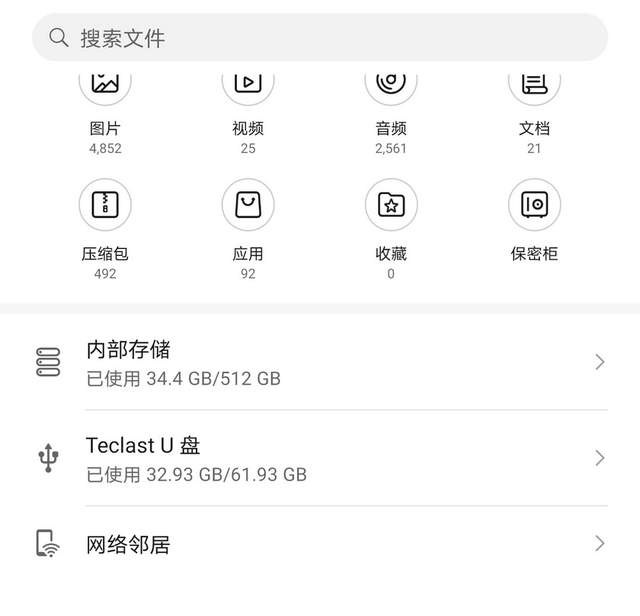Open the 图片 category
Viewport: 640px width, 616px height.
coord(105,85)
